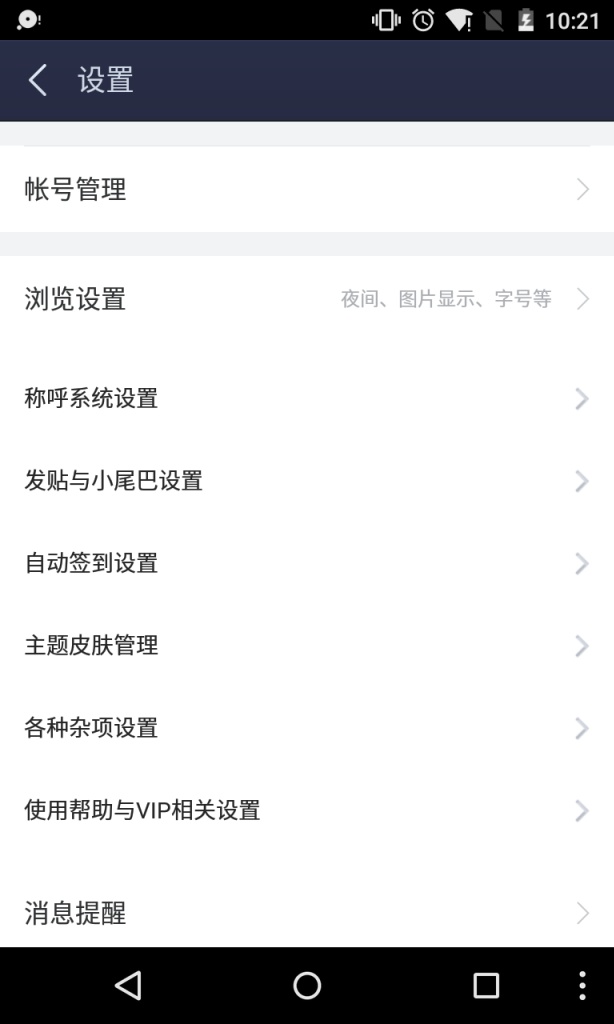Open the navigation bar overflow menu
Image resolution: width=614 pixels, height=1024 pixels.
pos(582,986)
